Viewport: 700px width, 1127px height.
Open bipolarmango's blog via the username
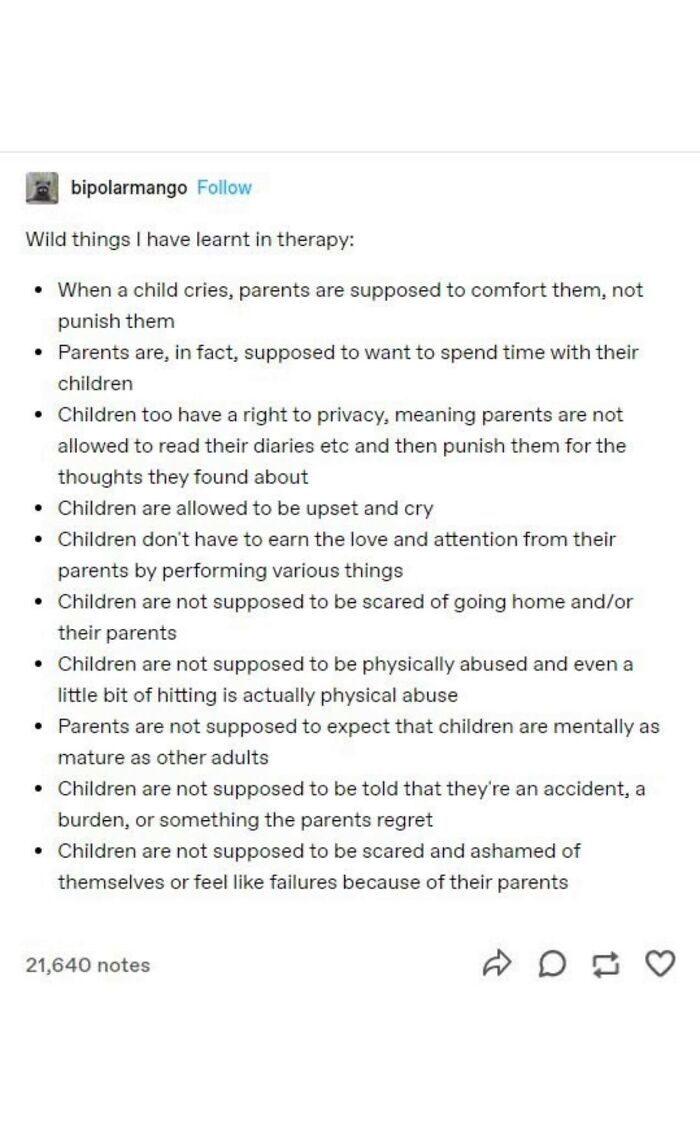tap(129, 188)
